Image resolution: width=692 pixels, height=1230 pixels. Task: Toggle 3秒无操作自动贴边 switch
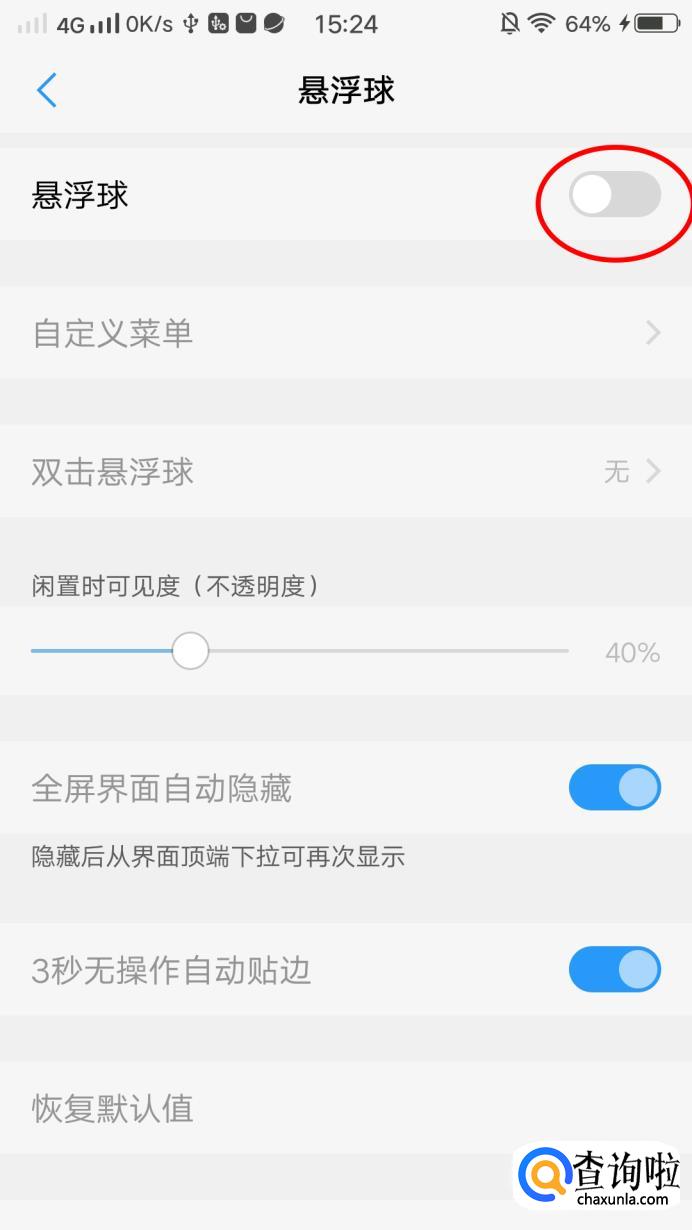click(614, 969)
